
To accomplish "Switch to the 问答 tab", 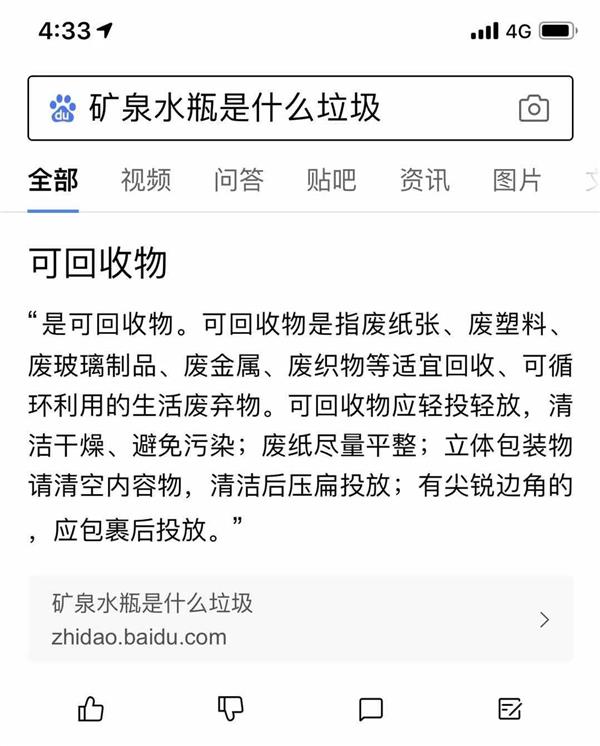I will 238,180.
